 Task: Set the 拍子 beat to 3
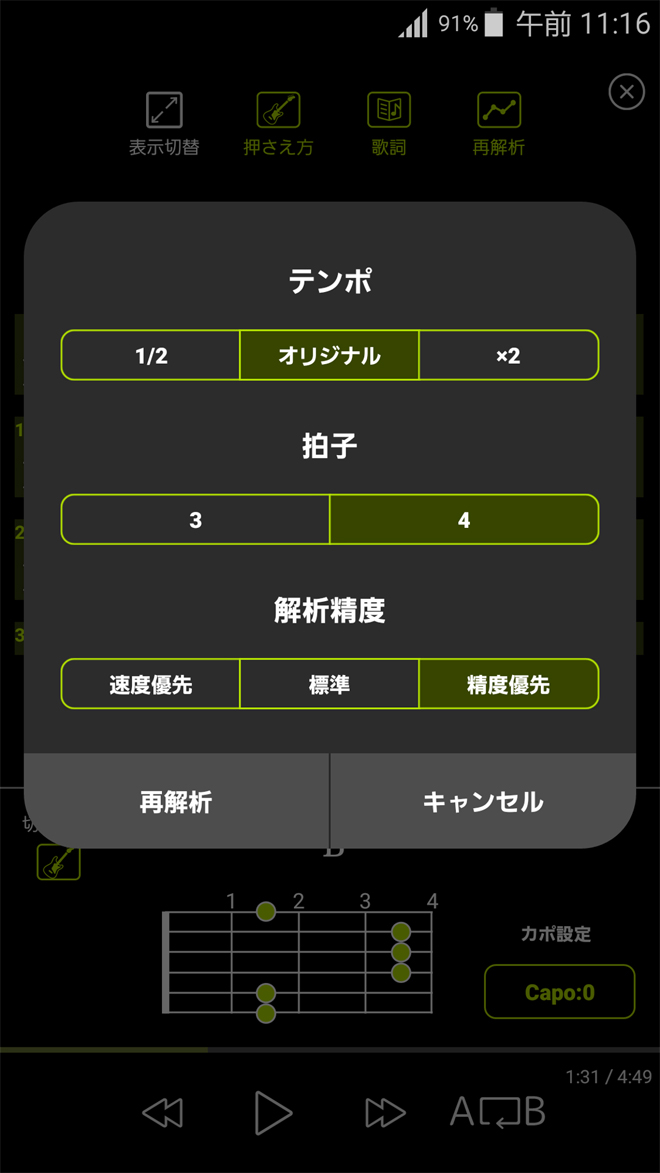click(196, 520)
